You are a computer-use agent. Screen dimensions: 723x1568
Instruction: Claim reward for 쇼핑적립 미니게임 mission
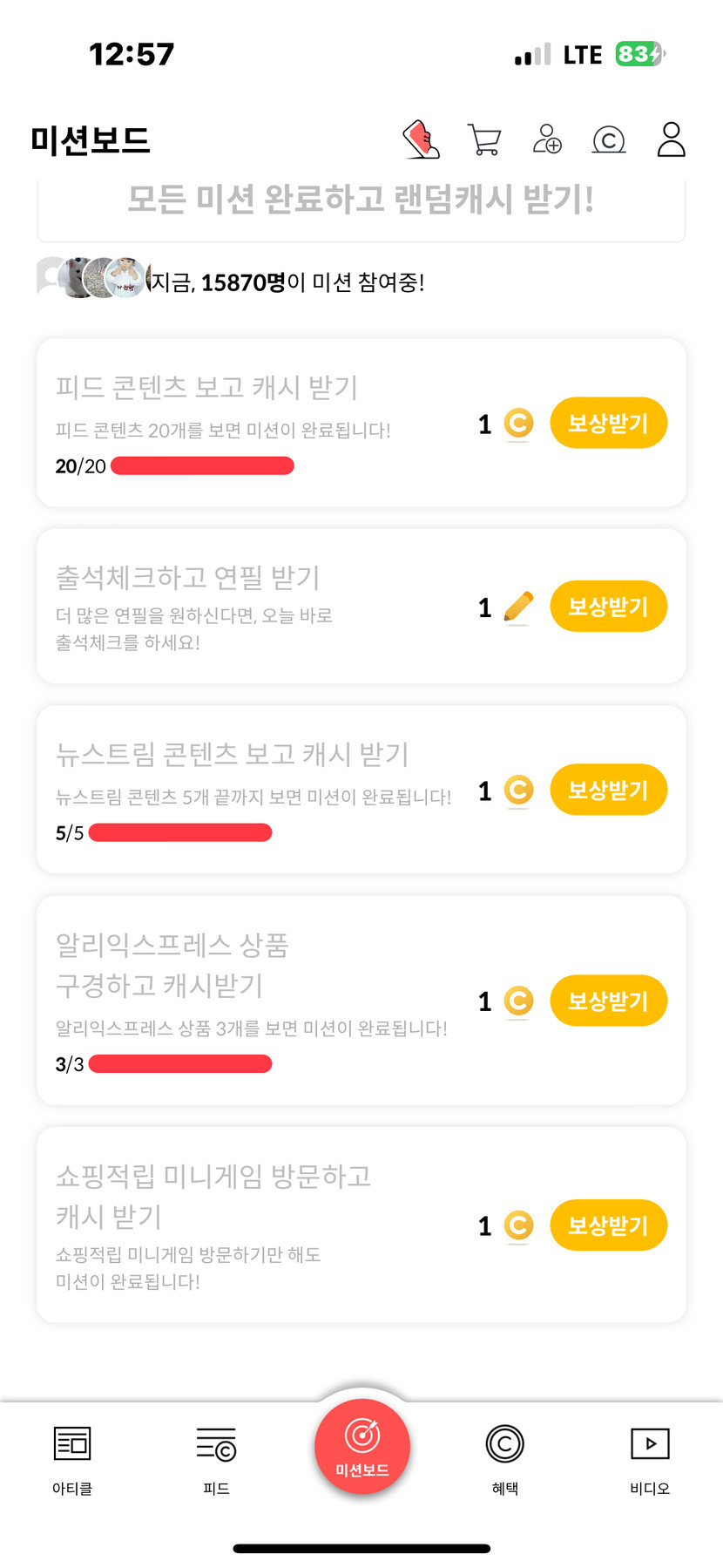coord(608,1225)
